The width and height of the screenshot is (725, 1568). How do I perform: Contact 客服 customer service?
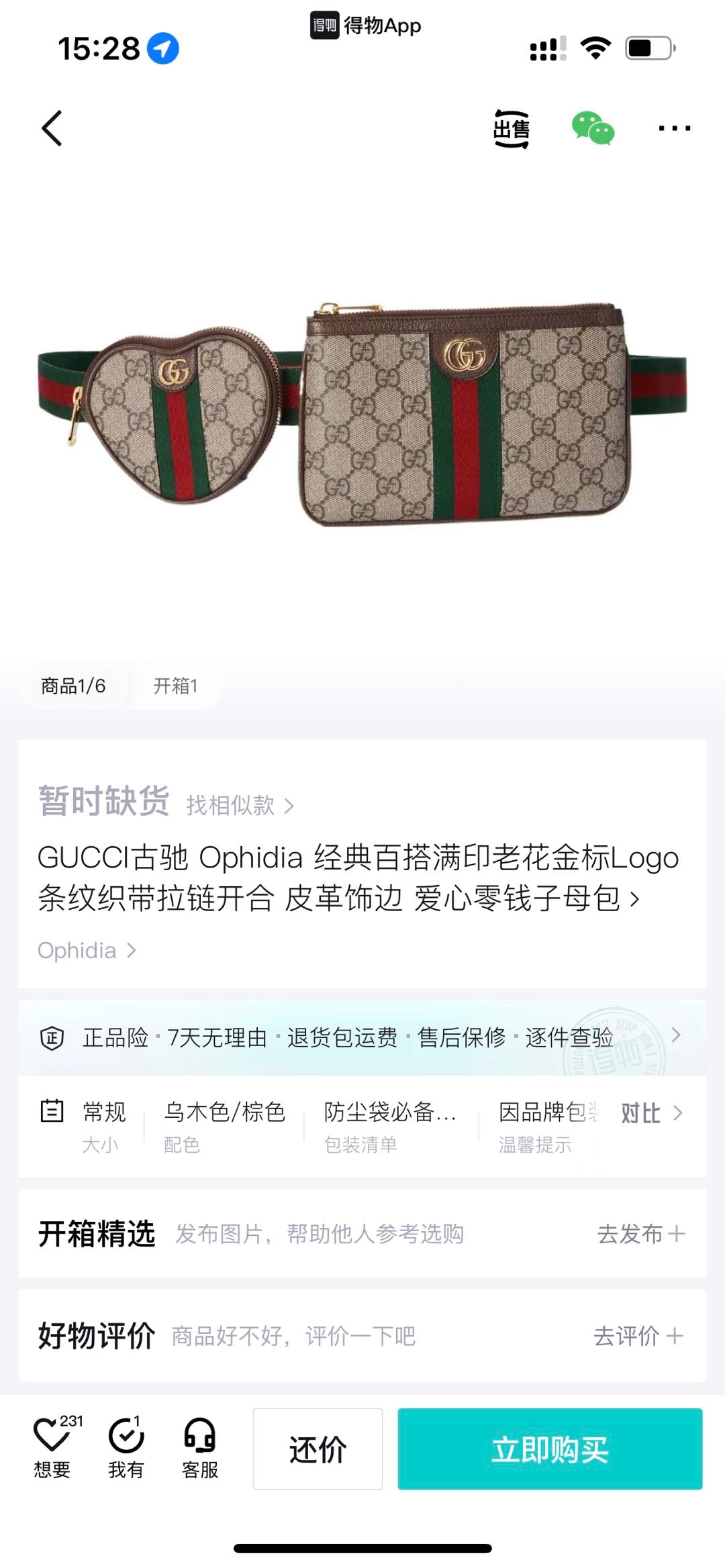point(200,1448)
